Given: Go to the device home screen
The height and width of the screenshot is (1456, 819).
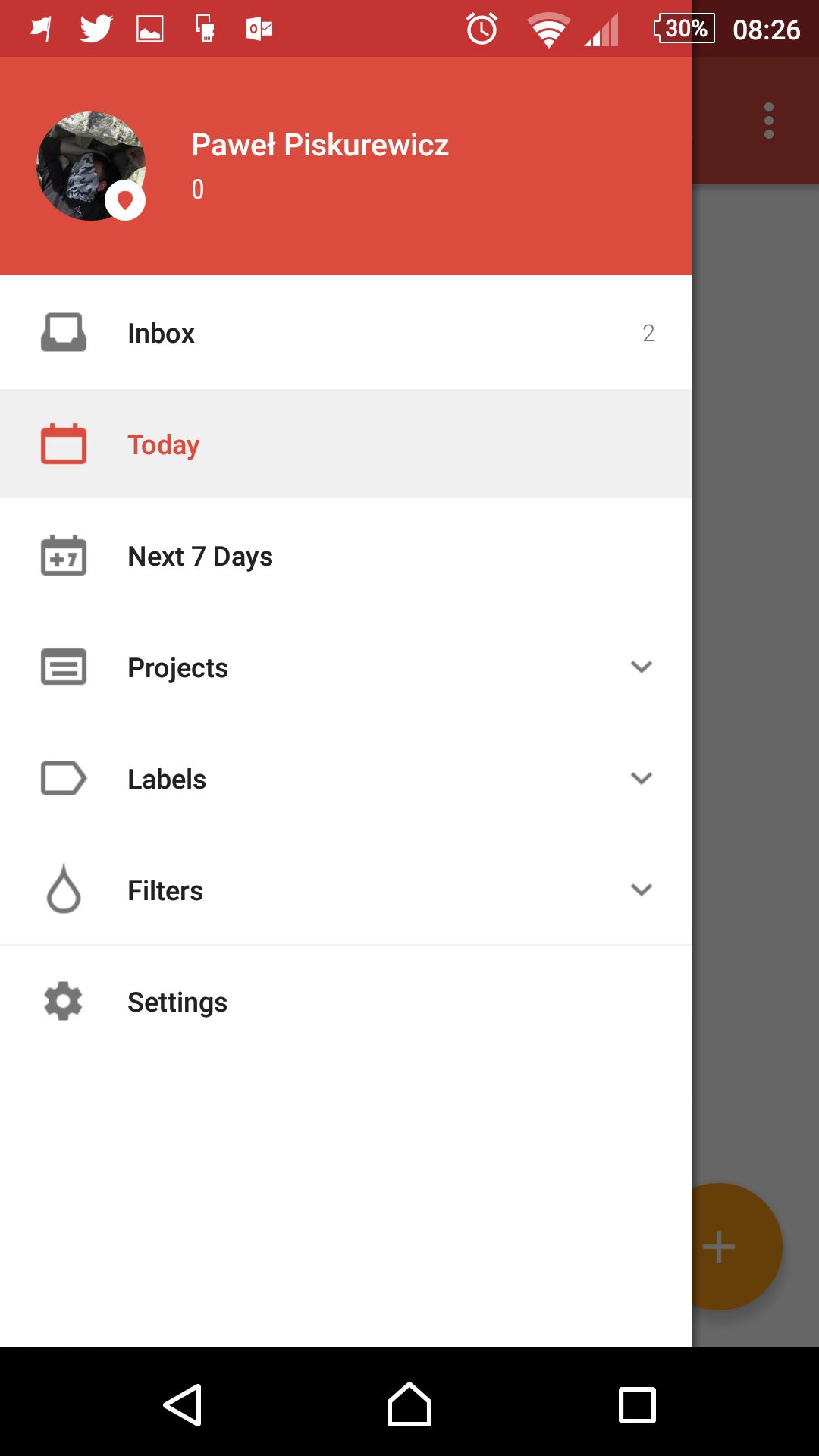Looking at the screenshot, I should [x=409, y=1404].
